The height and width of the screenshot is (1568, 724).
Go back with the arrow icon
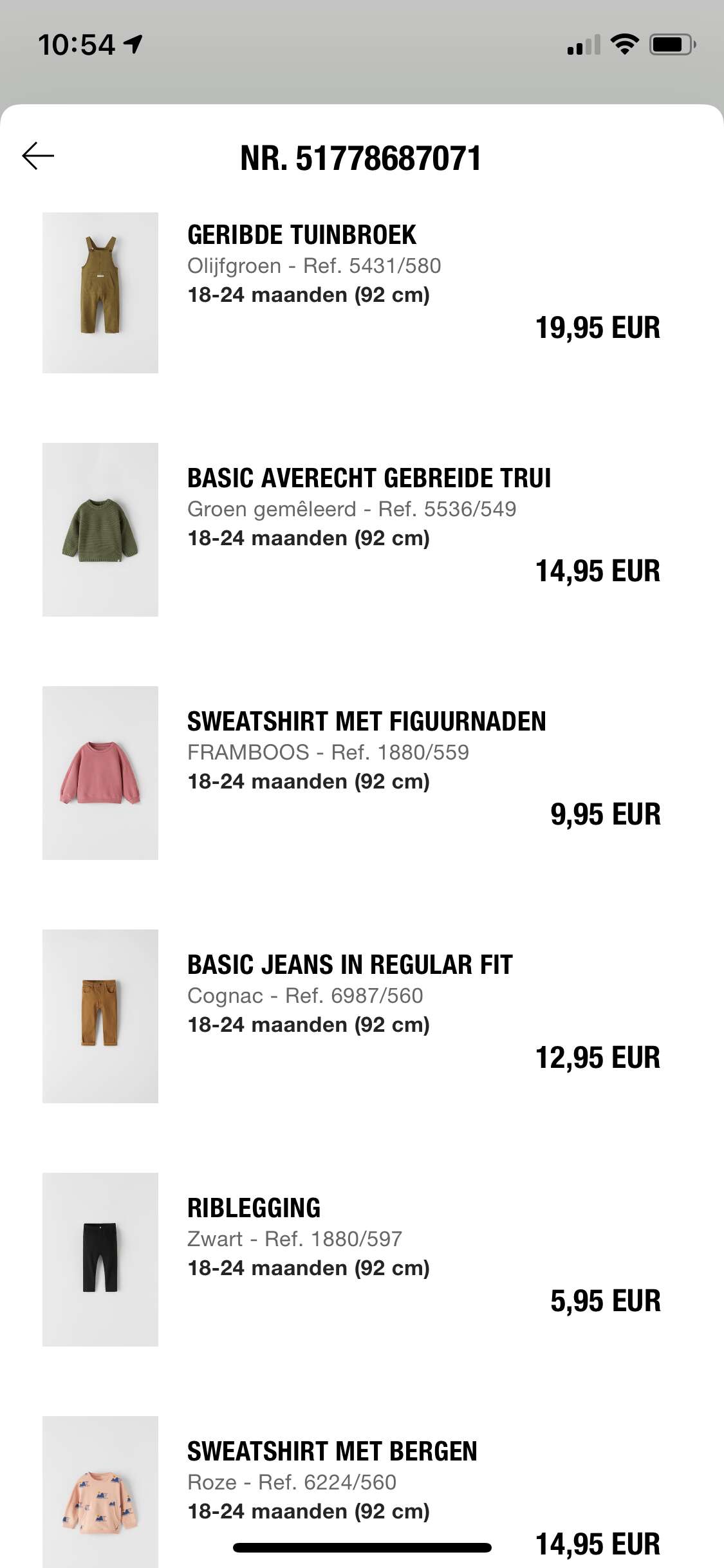[x=38, y=156]
